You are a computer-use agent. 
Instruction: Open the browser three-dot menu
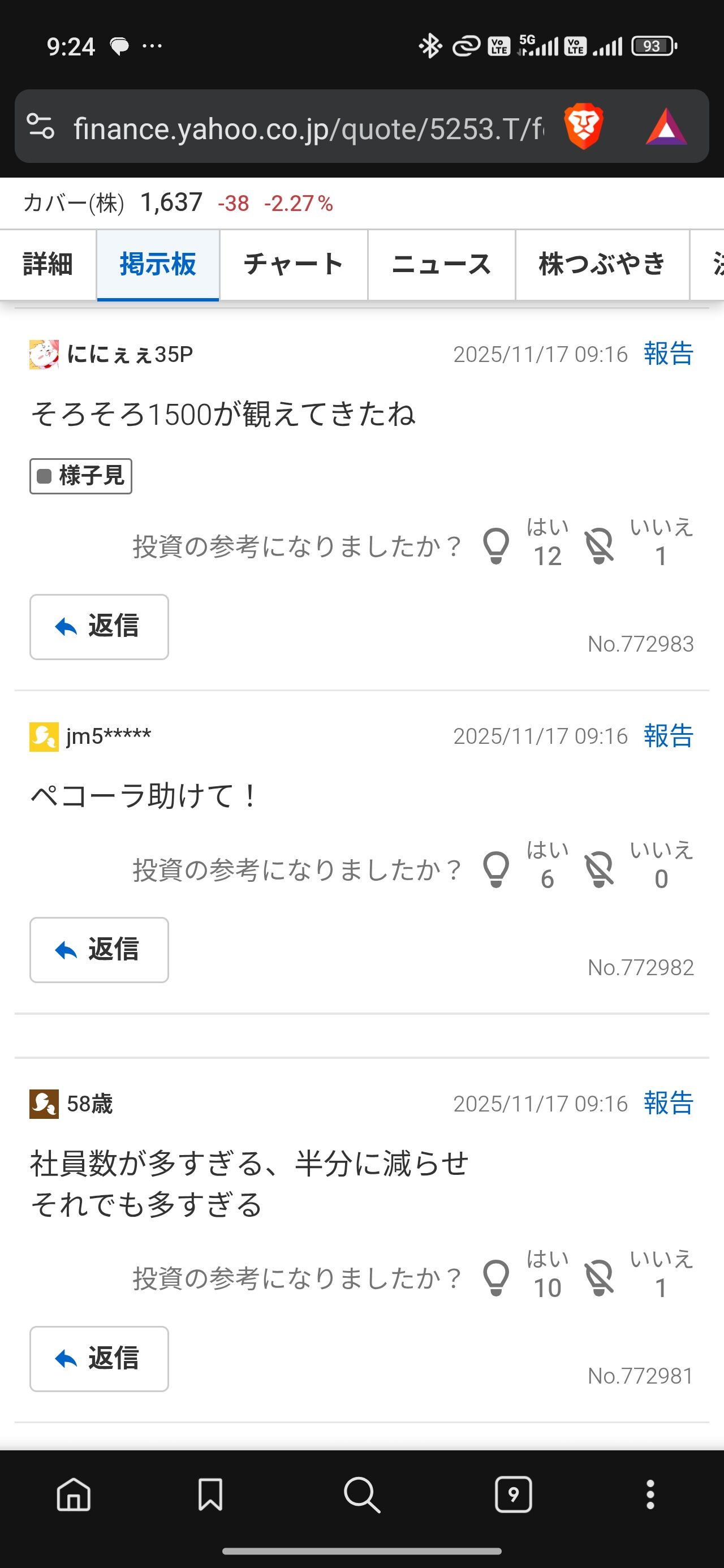[x=650, y=1494]
